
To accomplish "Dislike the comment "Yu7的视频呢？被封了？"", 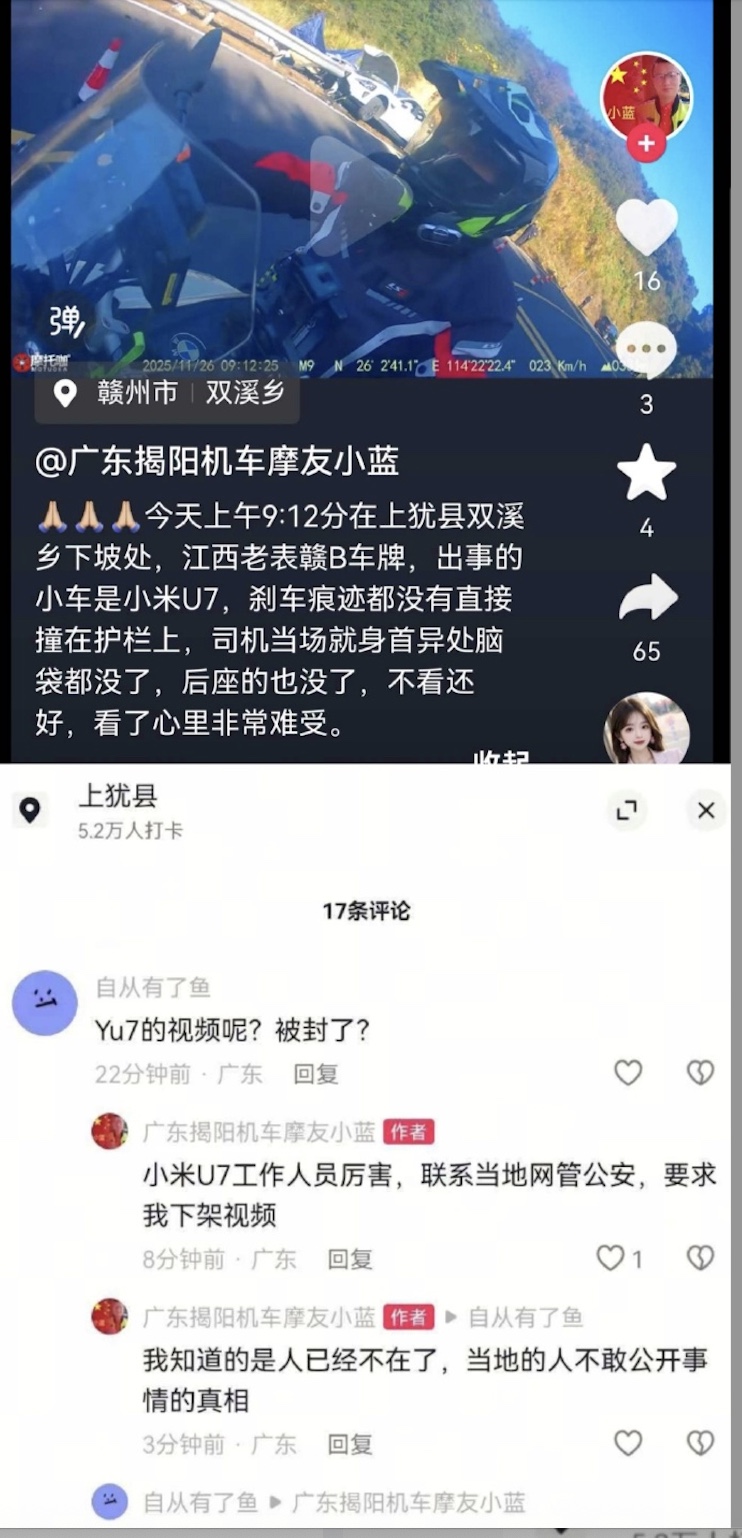I will (700, 1073).
